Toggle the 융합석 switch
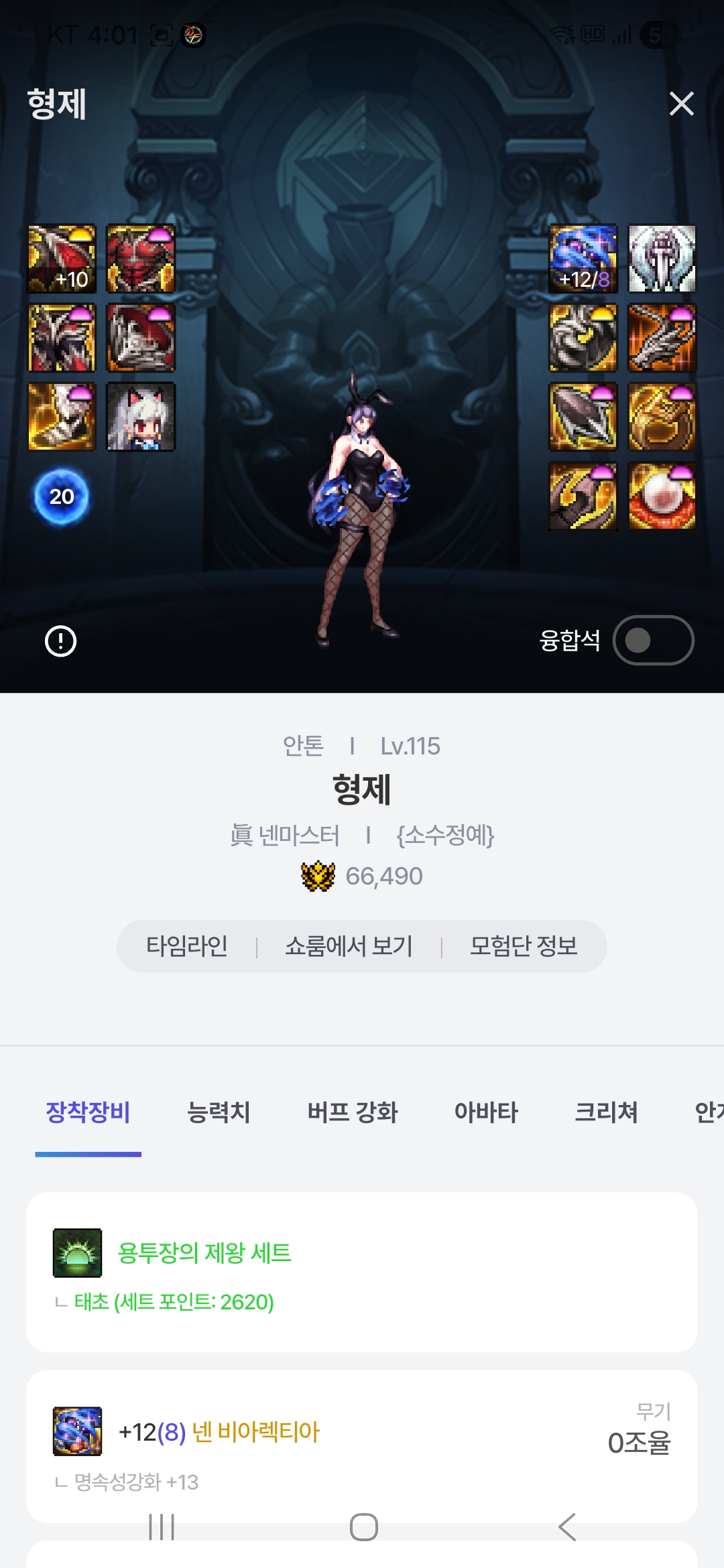 pyautogui.click(x=653, y=640)
